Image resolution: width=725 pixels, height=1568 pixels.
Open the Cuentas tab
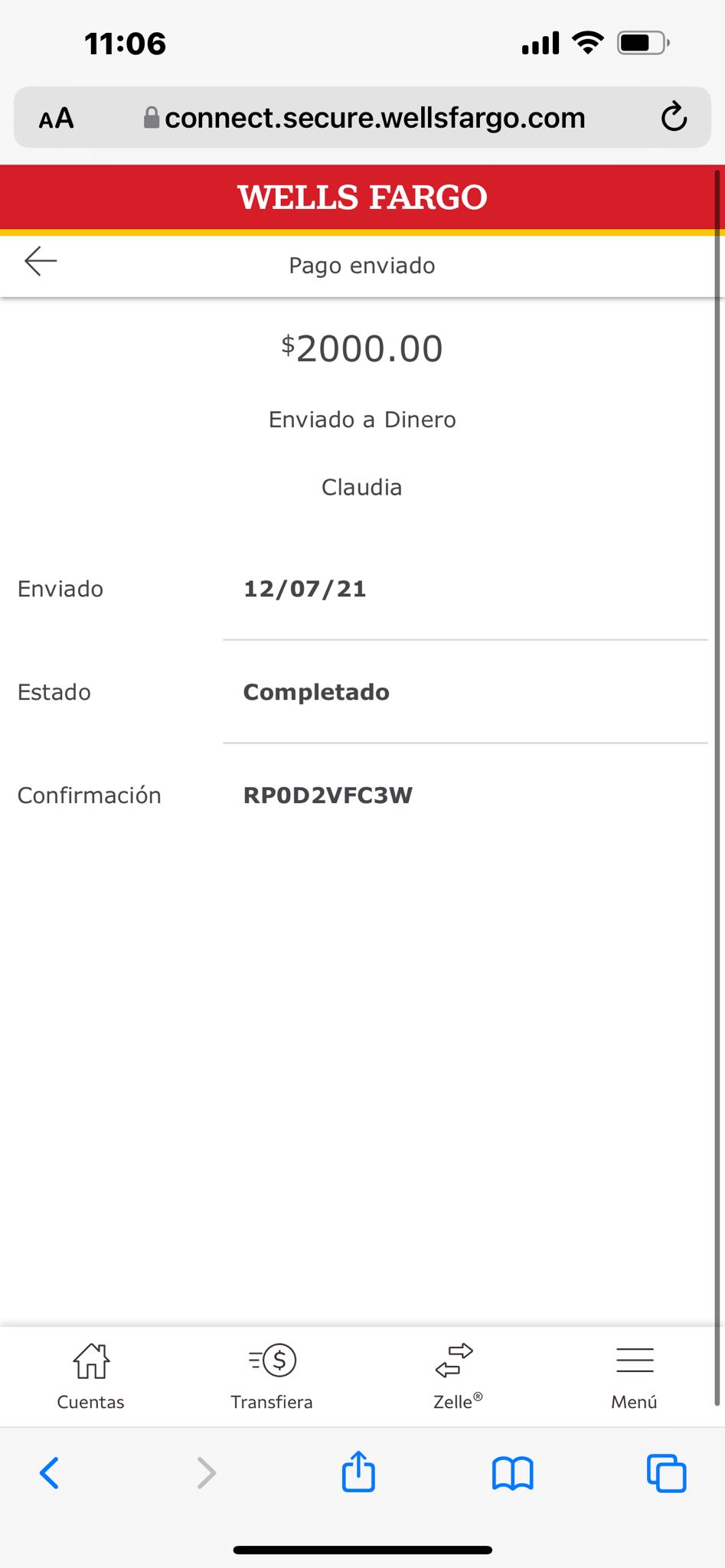click(90, 1377)
